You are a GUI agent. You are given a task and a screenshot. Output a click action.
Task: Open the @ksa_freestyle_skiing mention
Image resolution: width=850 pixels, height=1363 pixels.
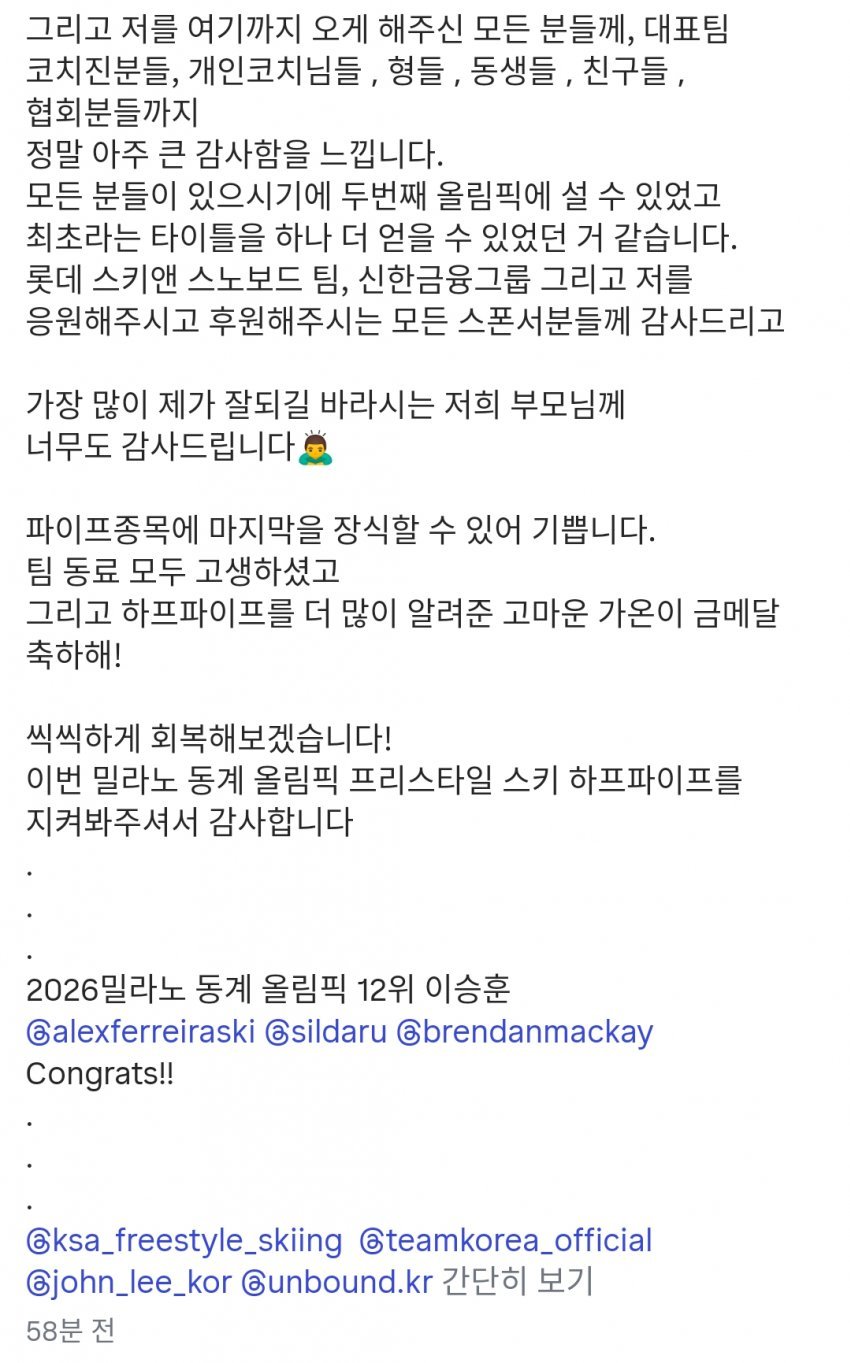[184, 1241]
